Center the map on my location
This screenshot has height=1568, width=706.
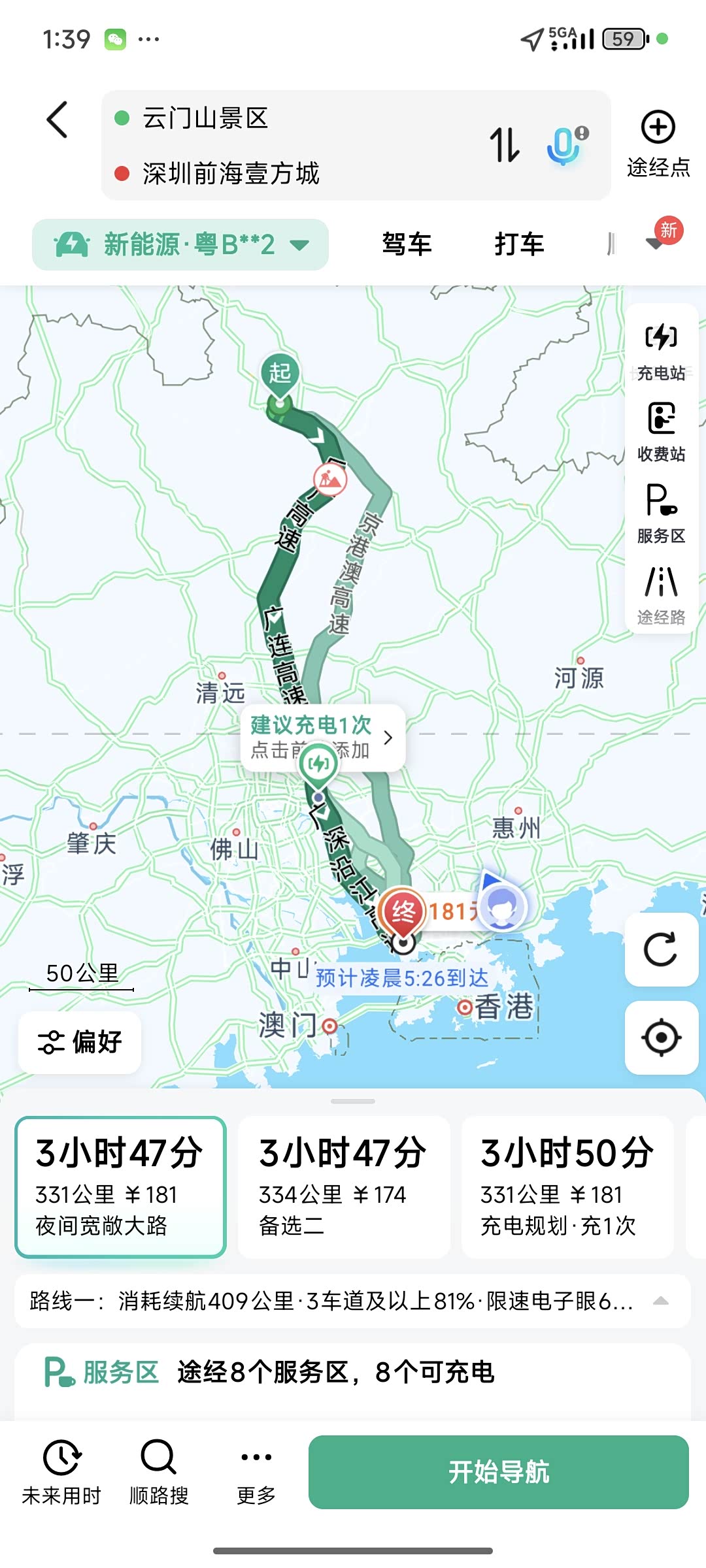(x=661, y=1037)
